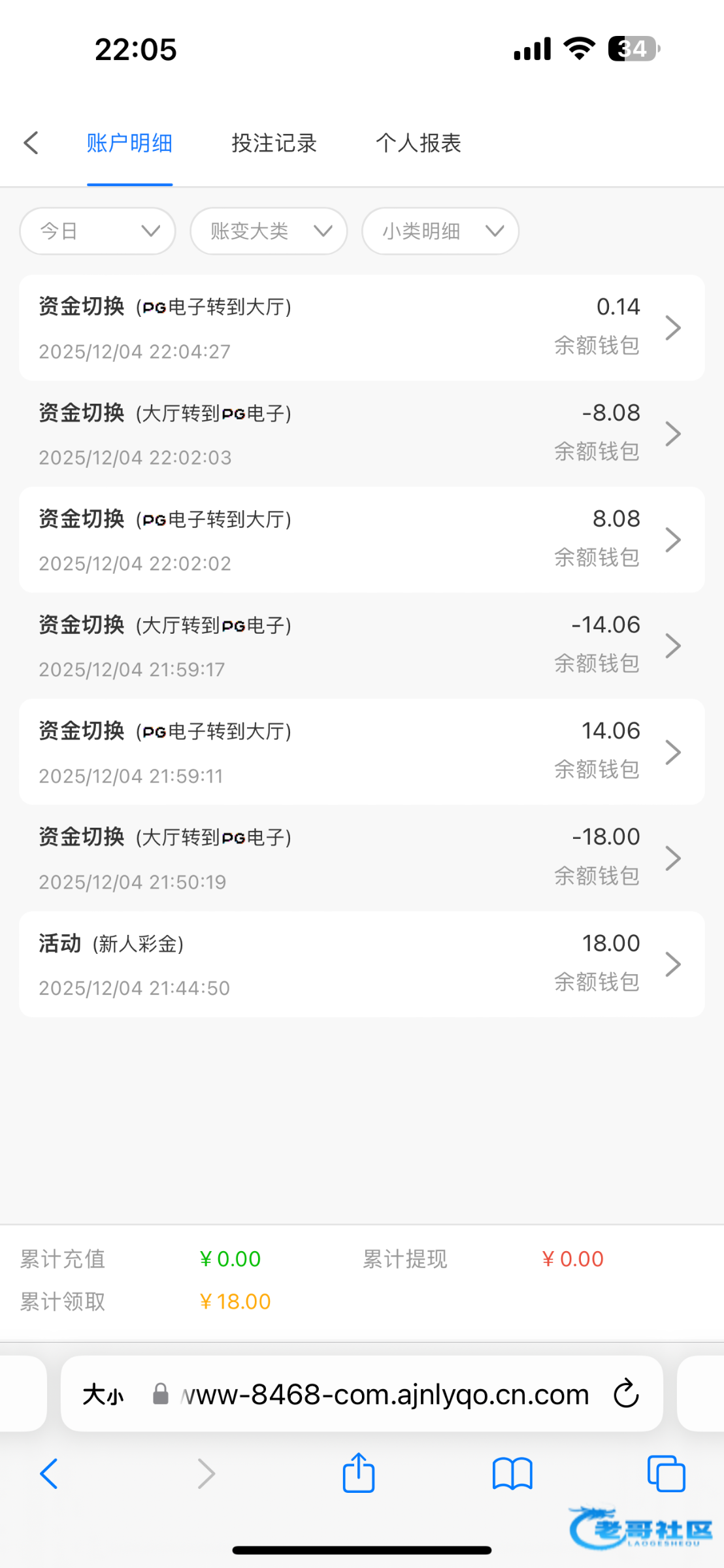The width and height of the screenshot is (724, 1568).
Task: Open the 14.06 transfer record at 21:59:11
Action: [x=361, y=752]
